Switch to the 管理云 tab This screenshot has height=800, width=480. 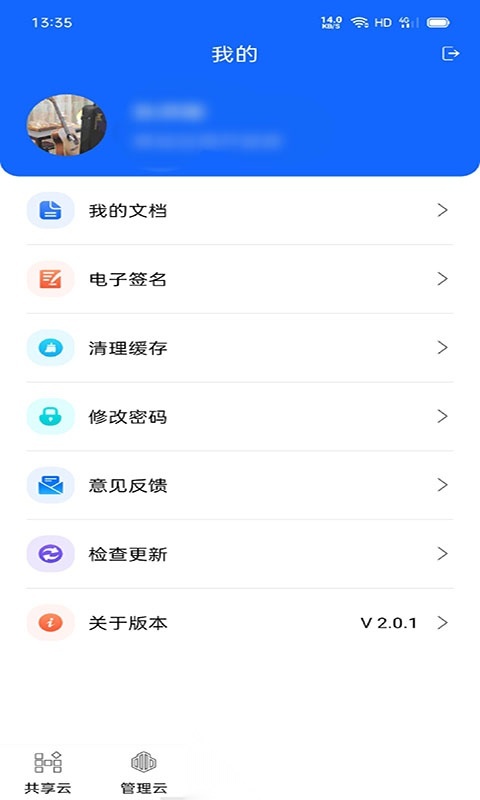[144, 772]
